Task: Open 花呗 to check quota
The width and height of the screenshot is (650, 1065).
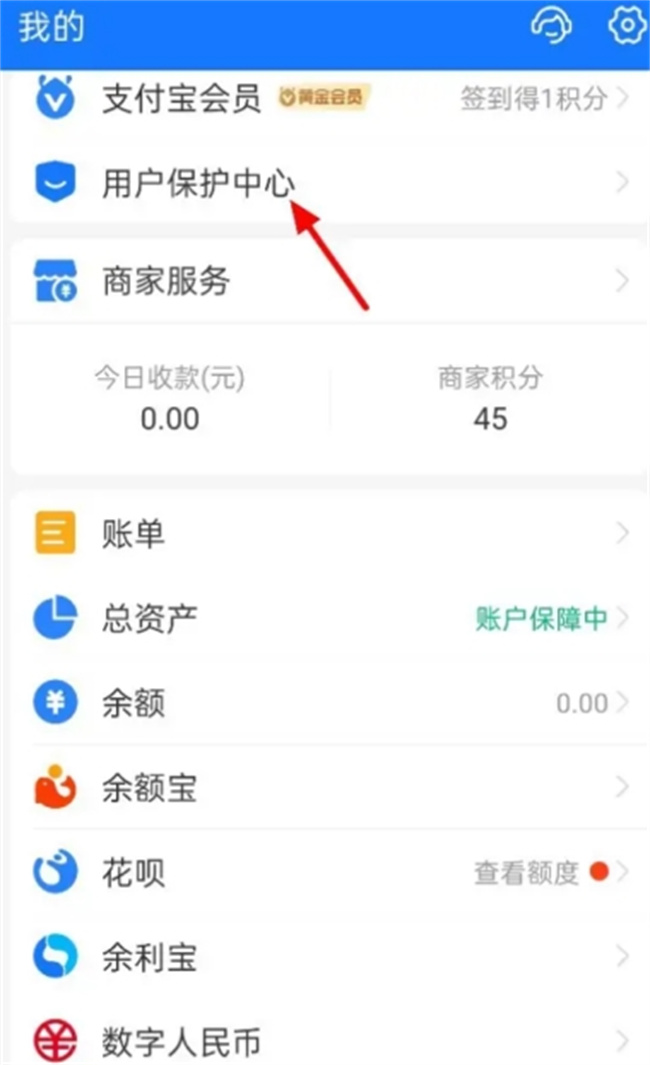Action: [x=329, y=872]
